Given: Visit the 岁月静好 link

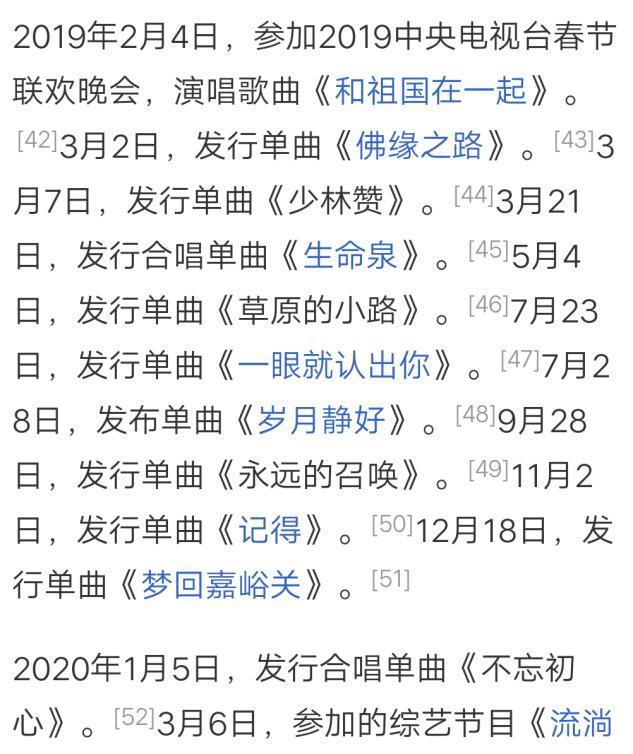Looking at the screenshot, I should [297, 417].
